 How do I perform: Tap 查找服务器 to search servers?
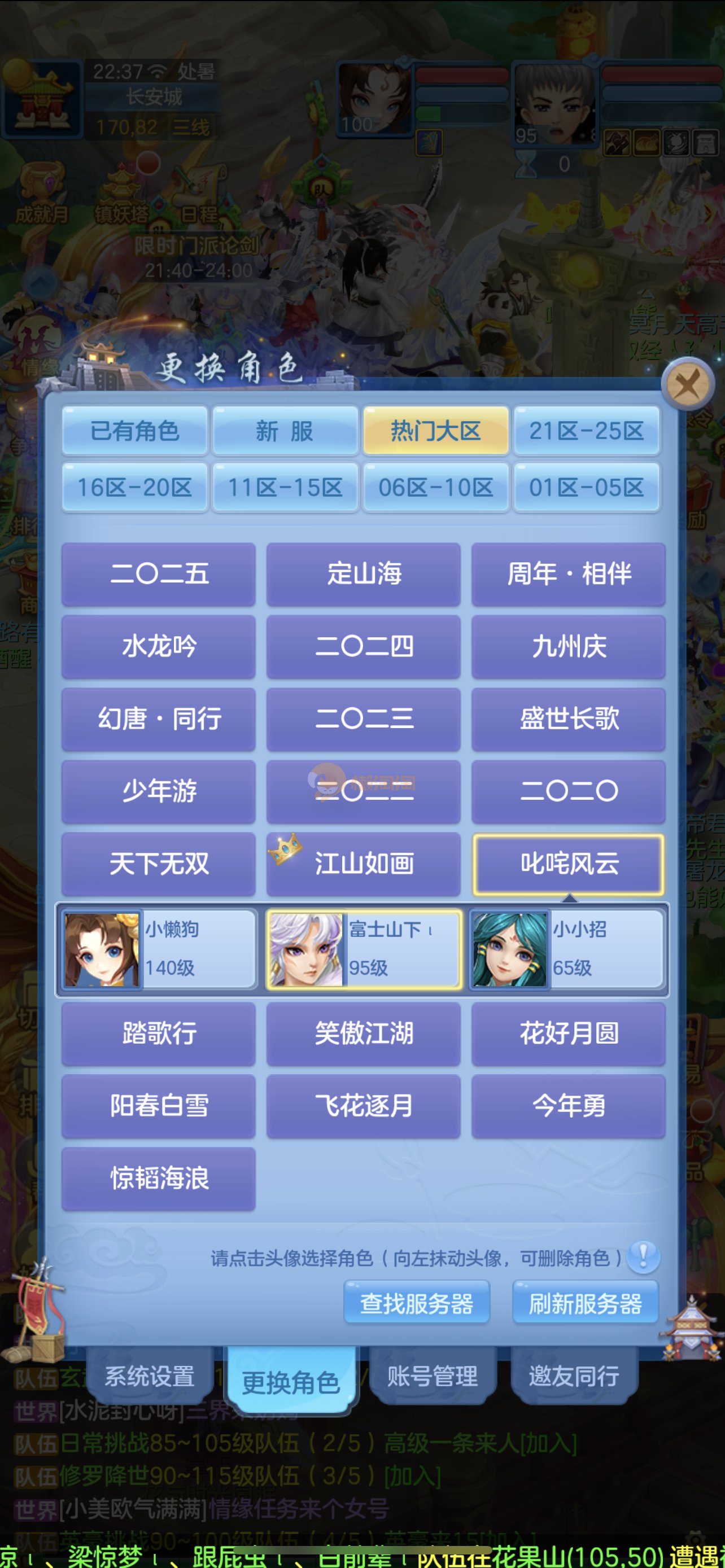pyautogui.click(x=416, y=1303)
